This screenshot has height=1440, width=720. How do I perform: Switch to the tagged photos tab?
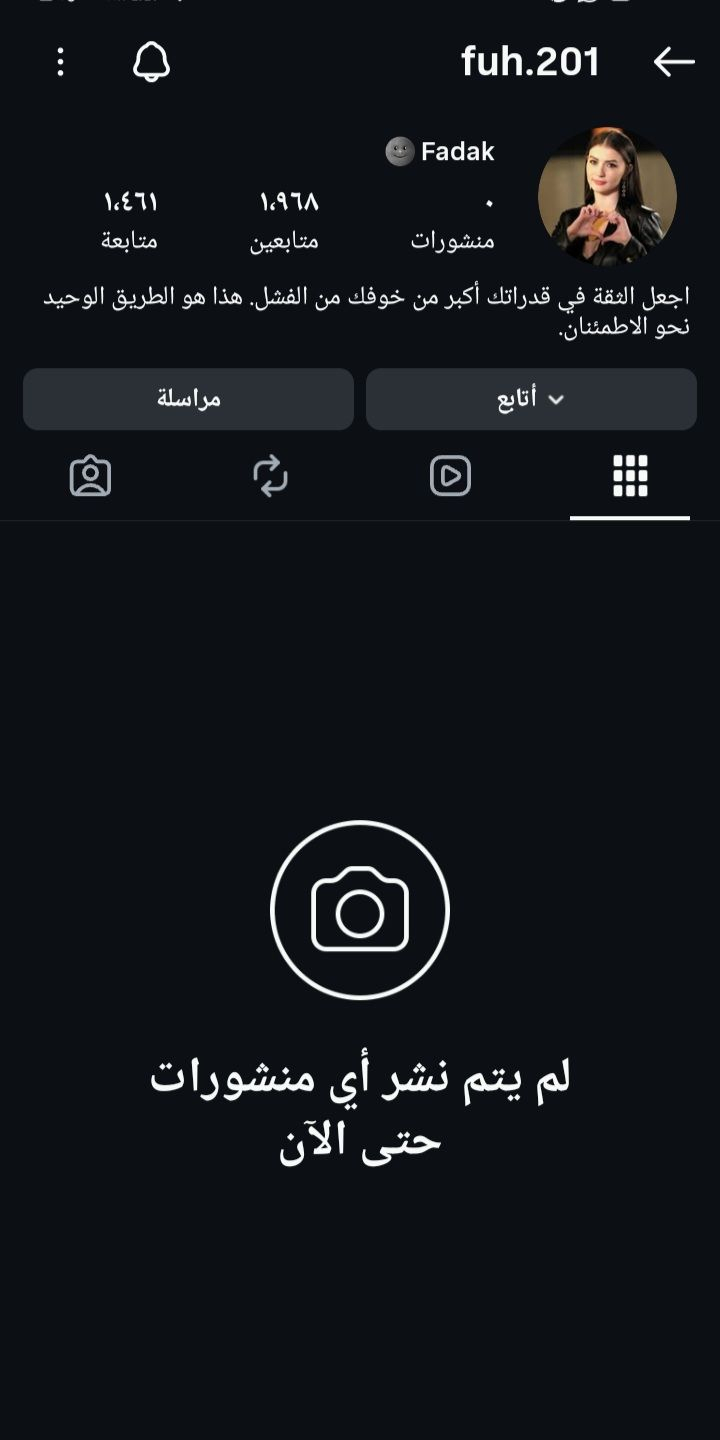click(x=90, y=476)
